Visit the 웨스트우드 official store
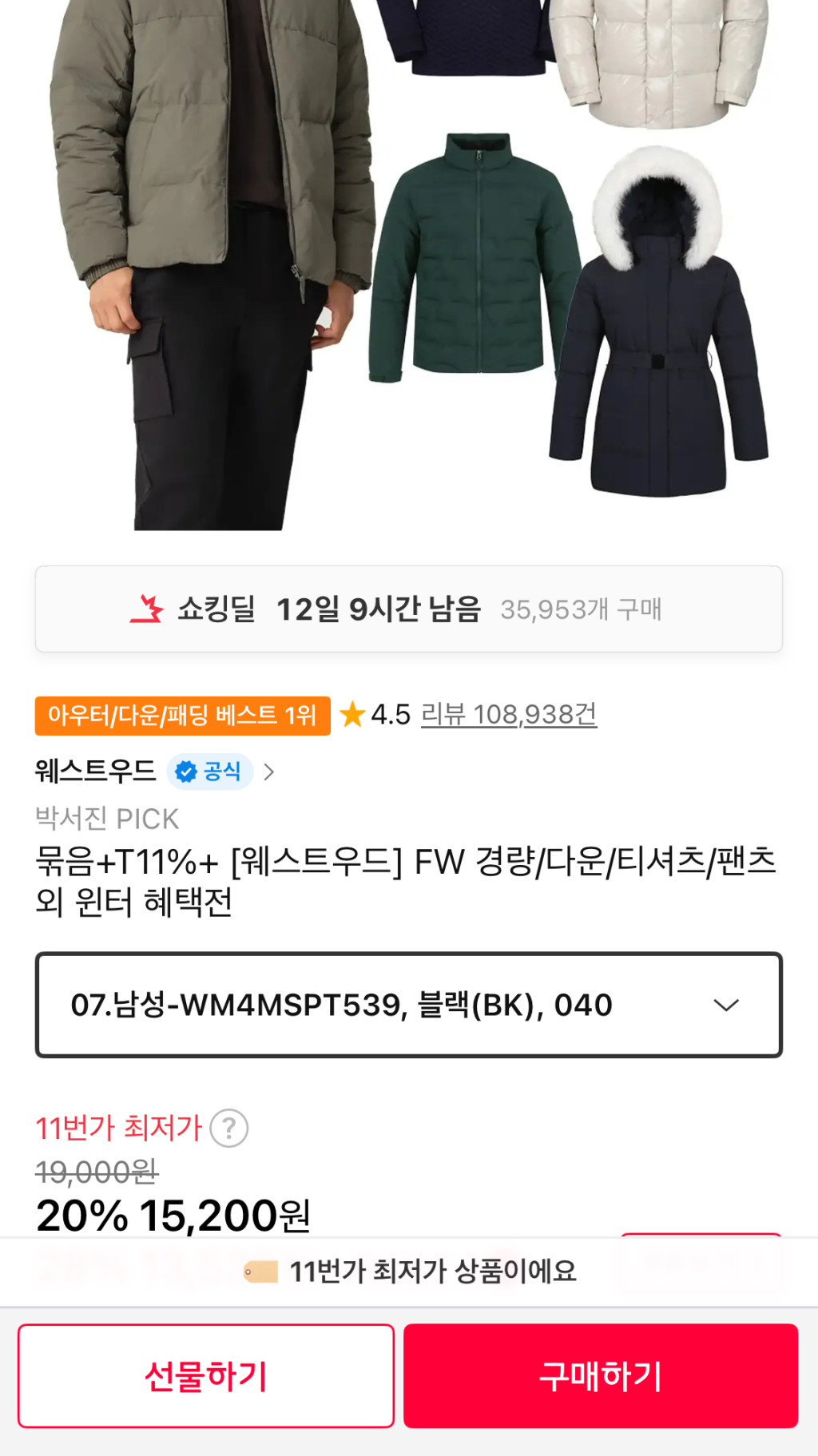Image resolution: width=818 pixels, height=1456 pixels. pos(155,771)
